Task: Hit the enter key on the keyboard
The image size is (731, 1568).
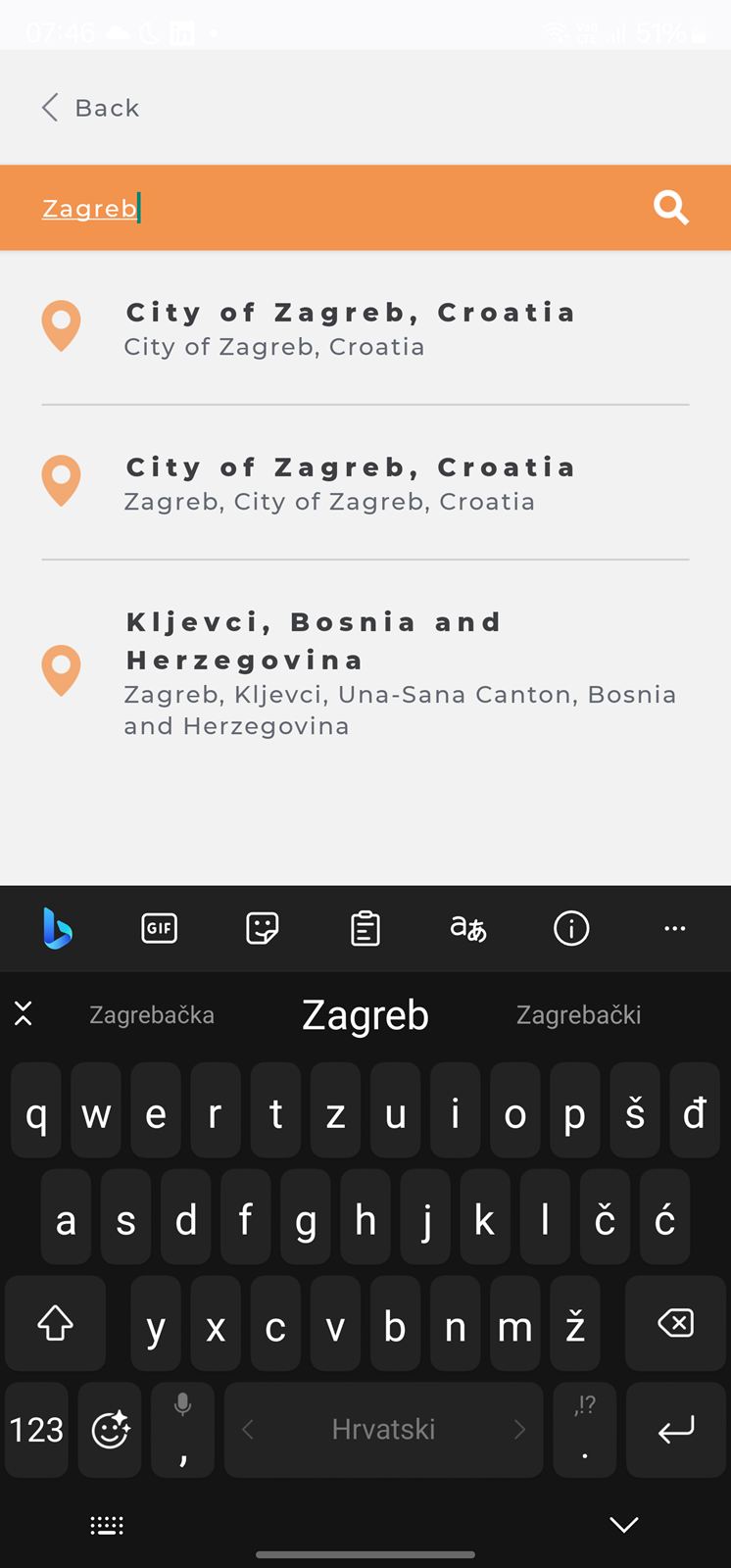Action: pyautogui.click(x=675, y=1430)
